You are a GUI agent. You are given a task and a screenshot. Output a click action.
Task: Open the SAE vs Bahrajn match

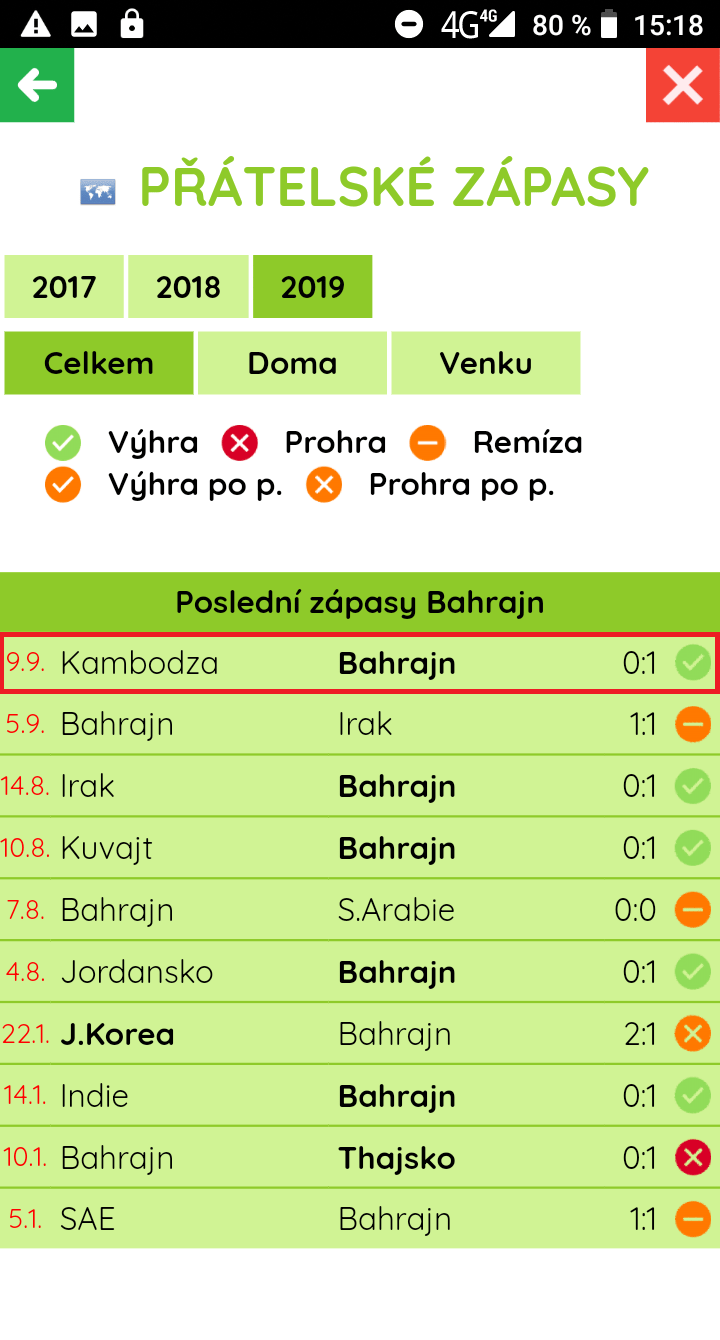tap(360, 1219)
